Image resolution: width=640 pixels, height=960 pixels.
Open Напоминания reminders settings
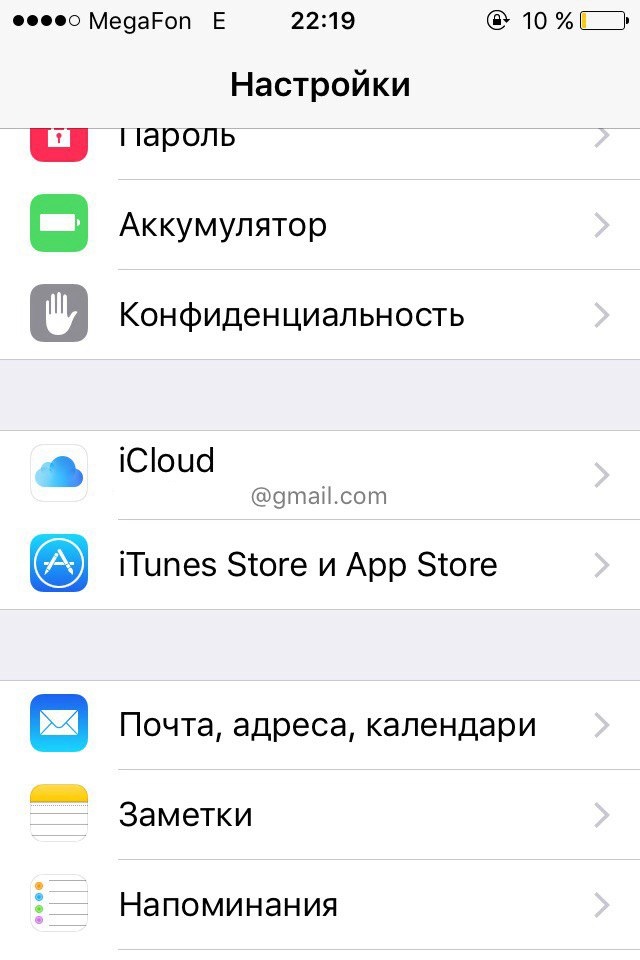click(x=320, y=905)
